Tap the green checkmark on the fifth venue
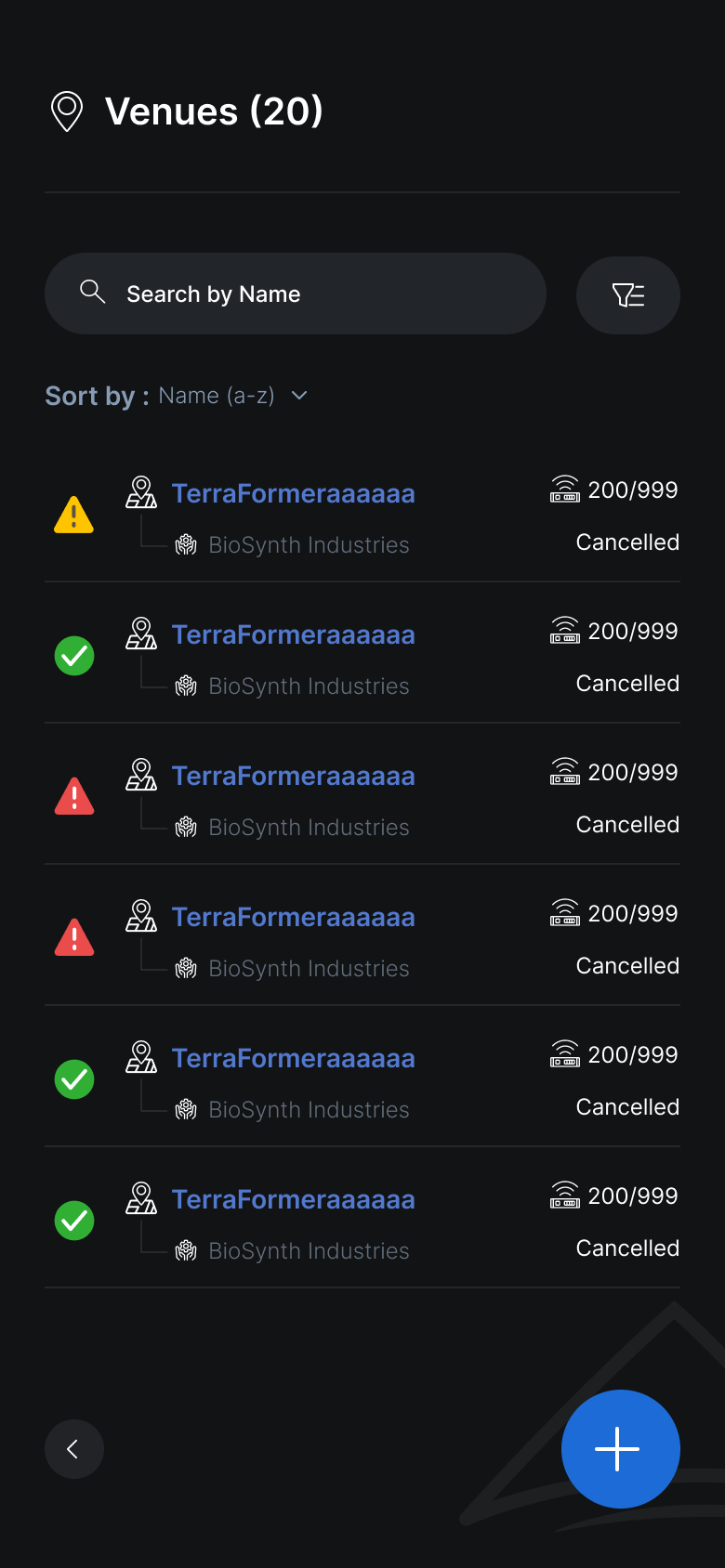 pos(74,1079)
